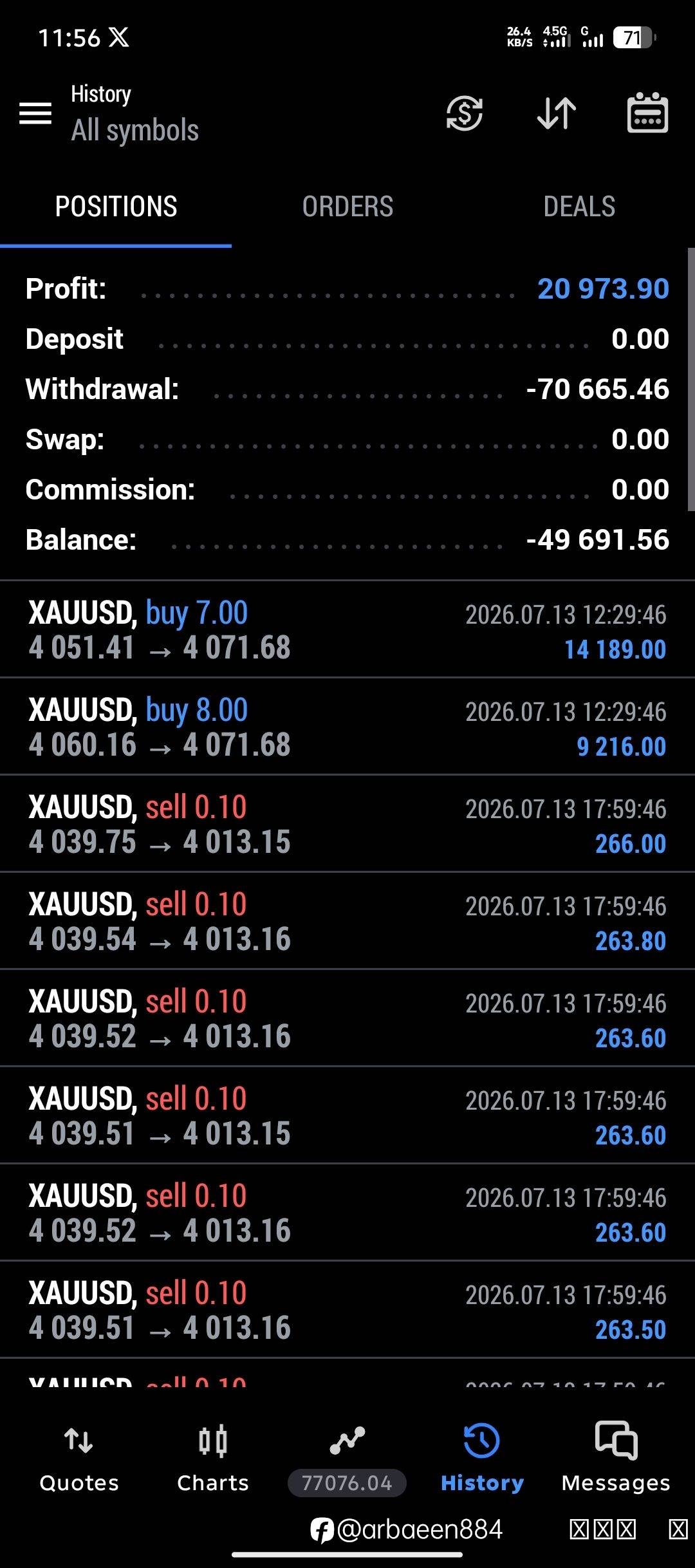Open the hamburger drawer menu
Image resolution: width=695 pixels, height=1568 pixels.
point(35,113)
